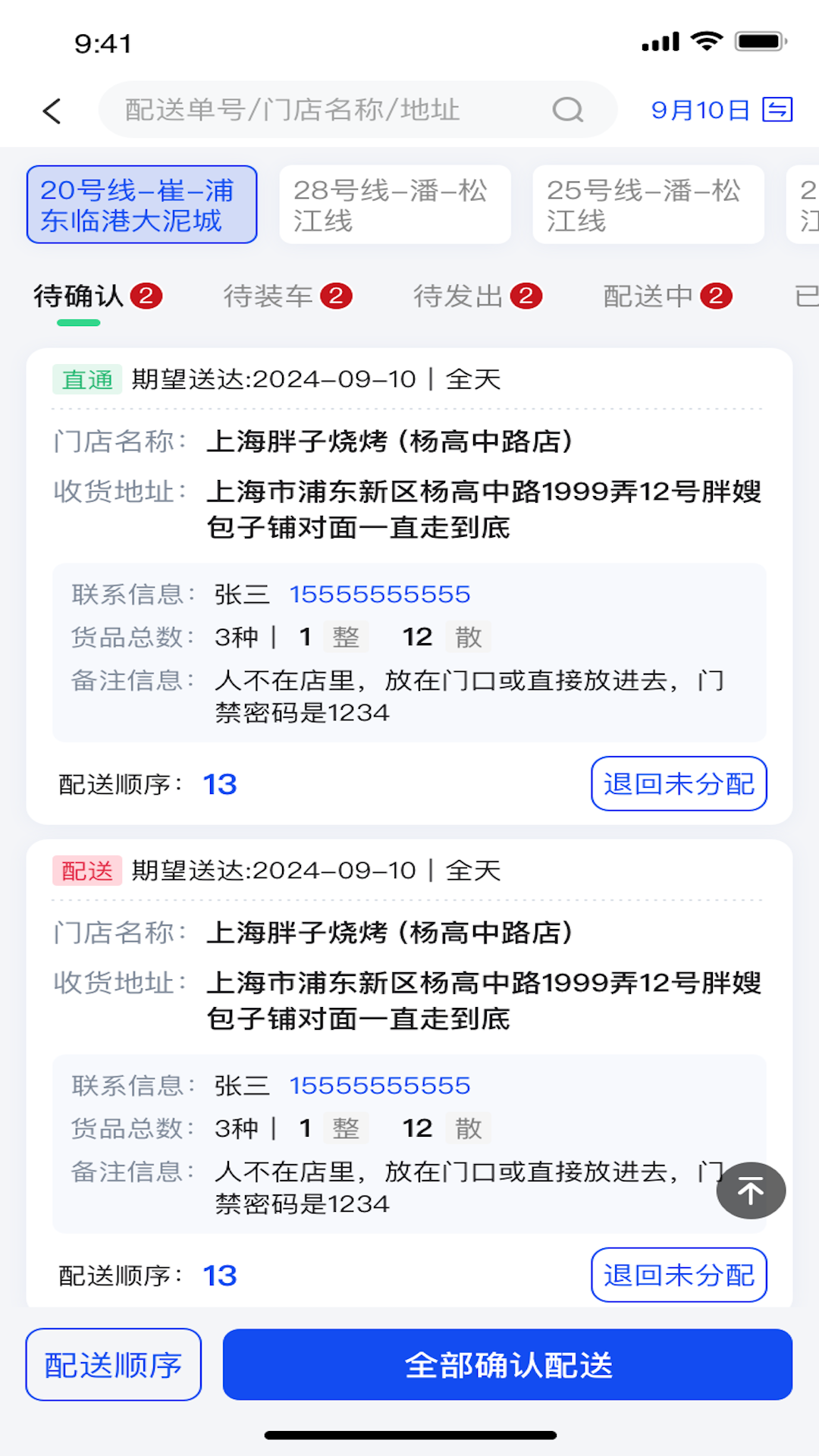Expand the partially visible rightmost route chip
The width and height of the screenshot is (819, 1456).
(806, 203)
